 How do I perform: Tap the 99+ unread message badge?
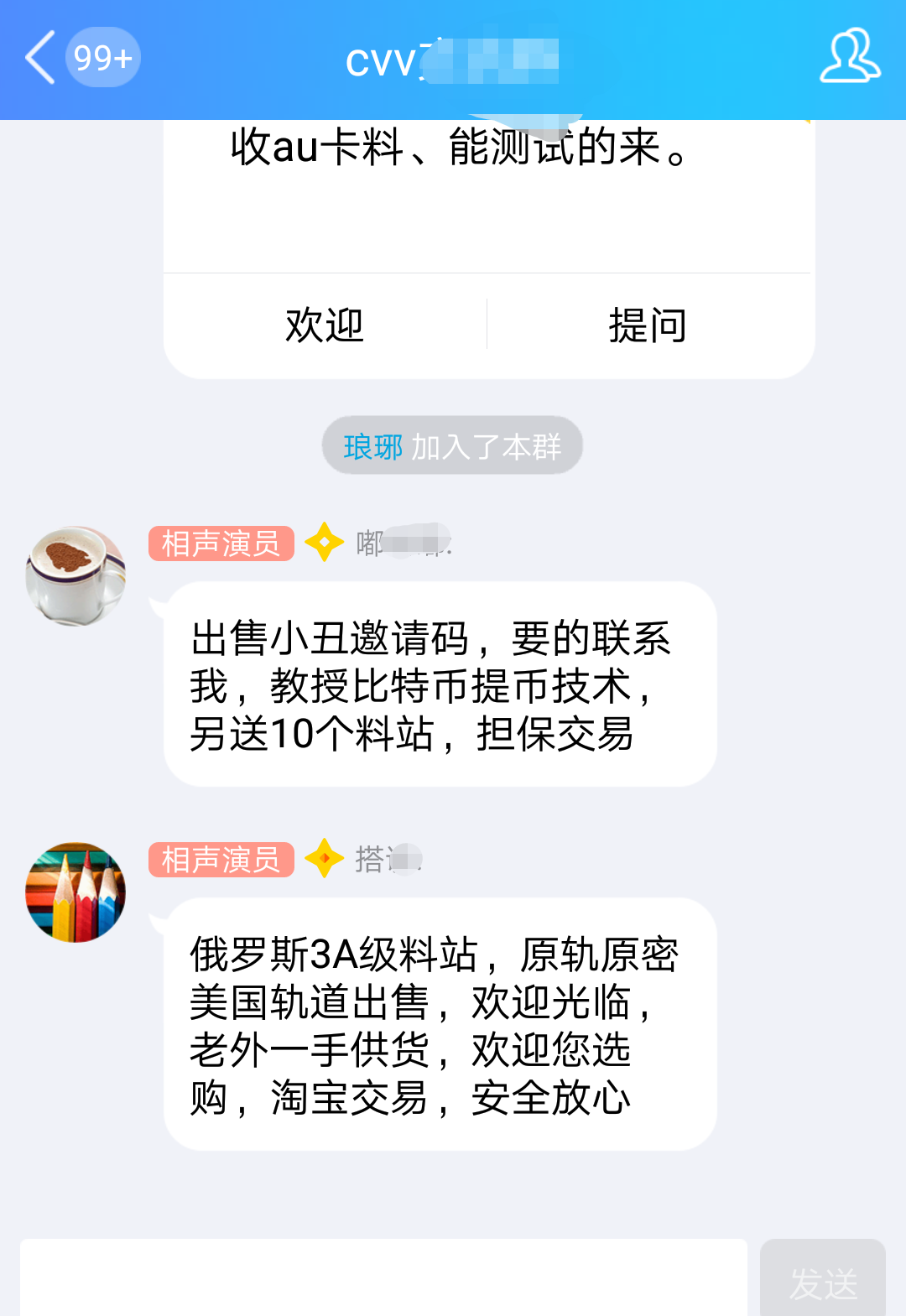tap(102, 58)
